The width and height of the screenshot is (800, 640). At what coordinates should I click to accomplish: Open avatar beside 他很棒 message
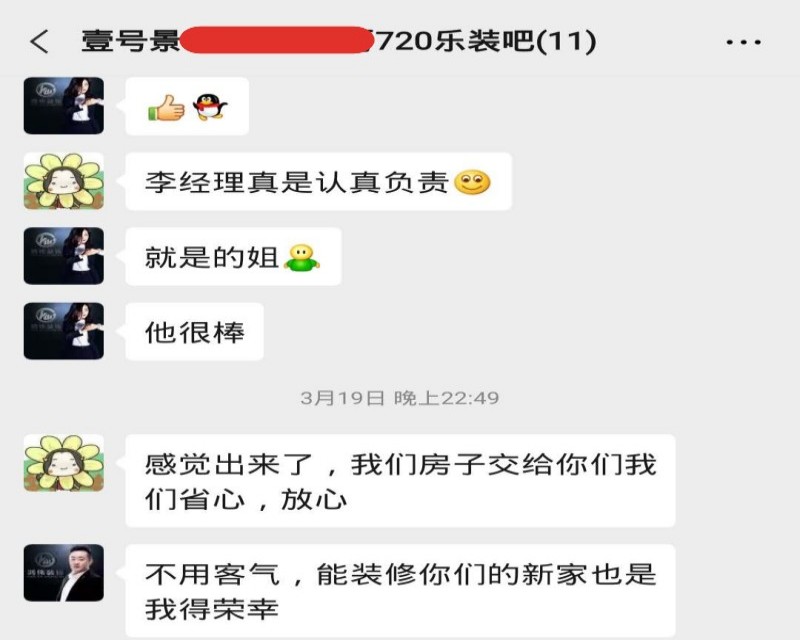click(64, 331)
